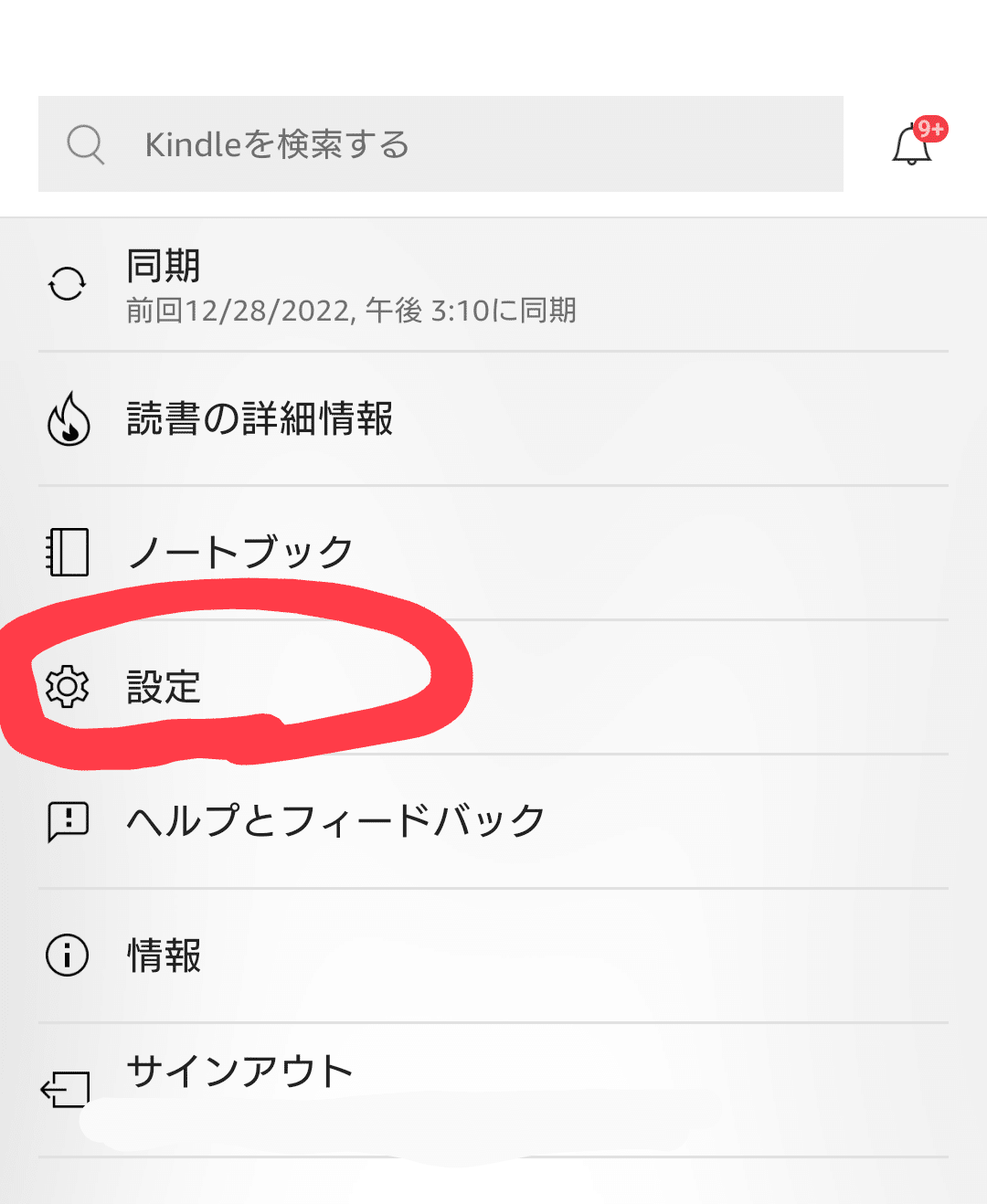Tap the Kindle search box
The height and width of the screenshot is (1204, 987).
coord(440,144)
